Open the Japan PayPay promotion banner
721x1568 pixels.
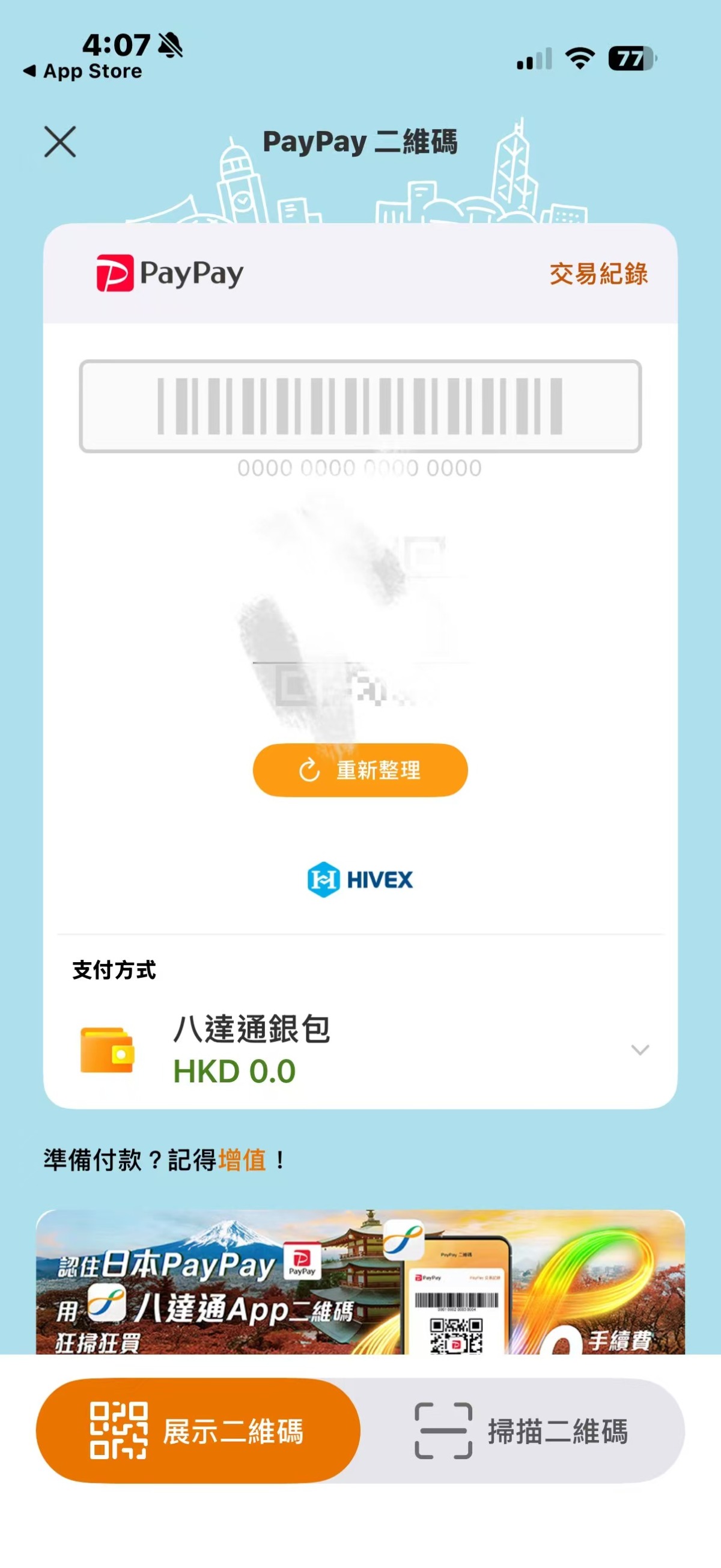(x=360, y=1281)
